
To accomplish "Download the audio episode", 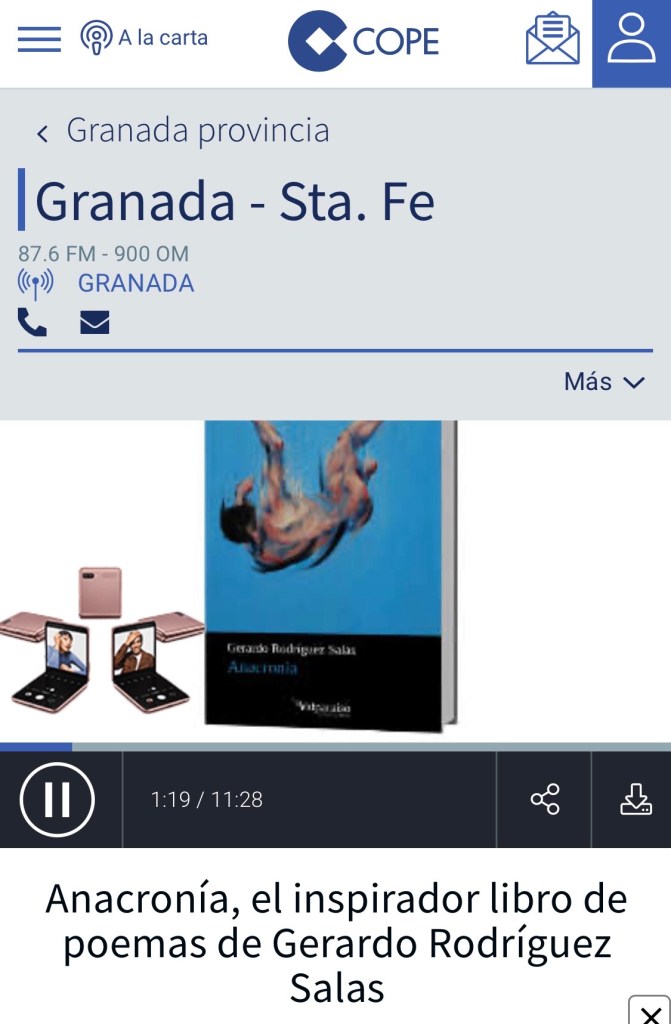I will [635, 799].
